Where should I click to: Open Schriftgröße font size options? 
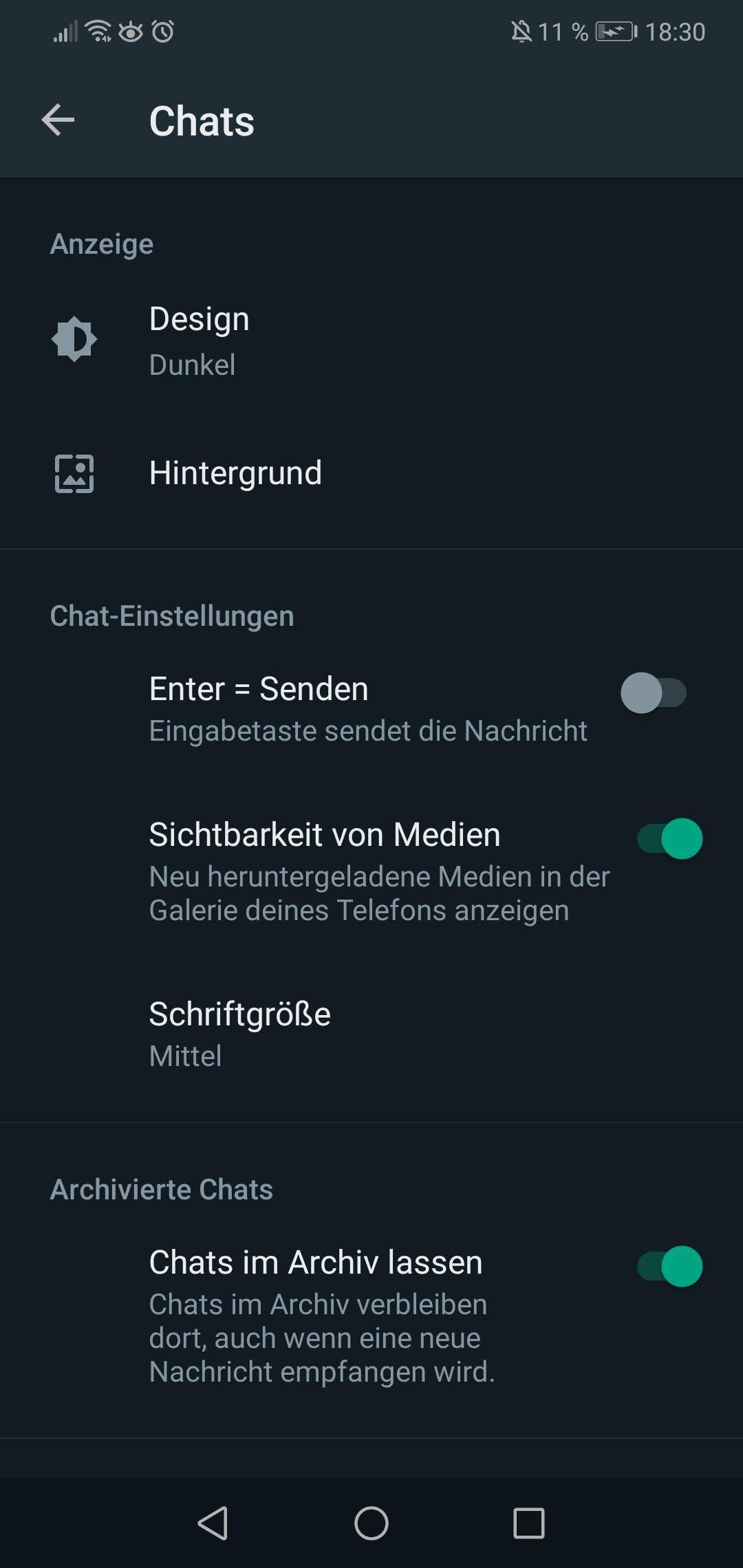[x=239, y=1033]
